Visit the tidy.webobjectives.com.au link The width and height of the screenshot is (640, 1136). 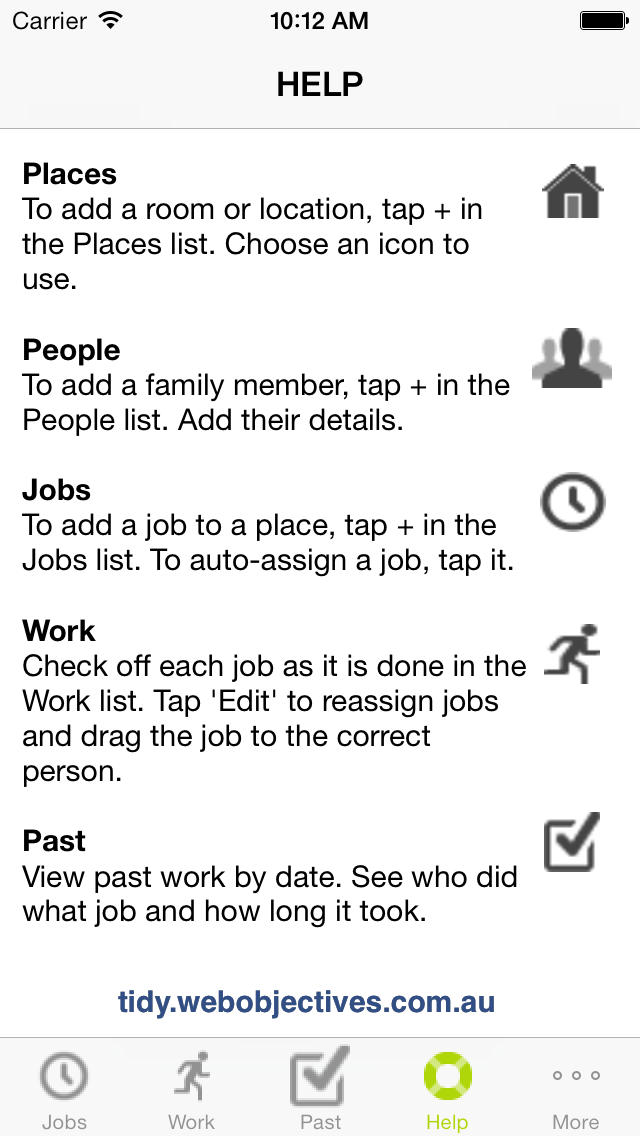307,1002
